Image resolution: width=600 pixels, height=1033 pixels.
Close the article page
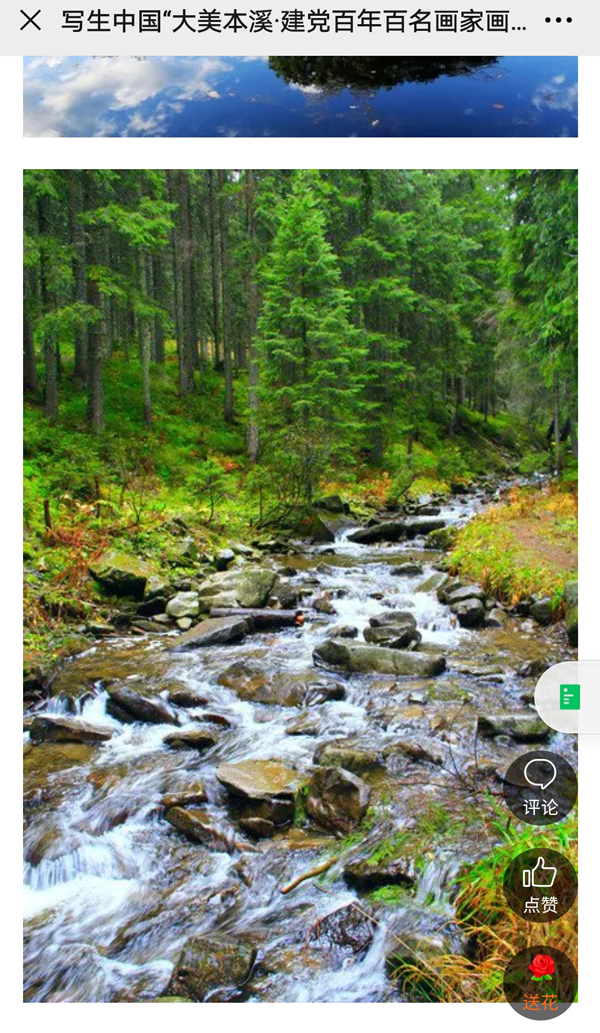click(x=31, y=20)
